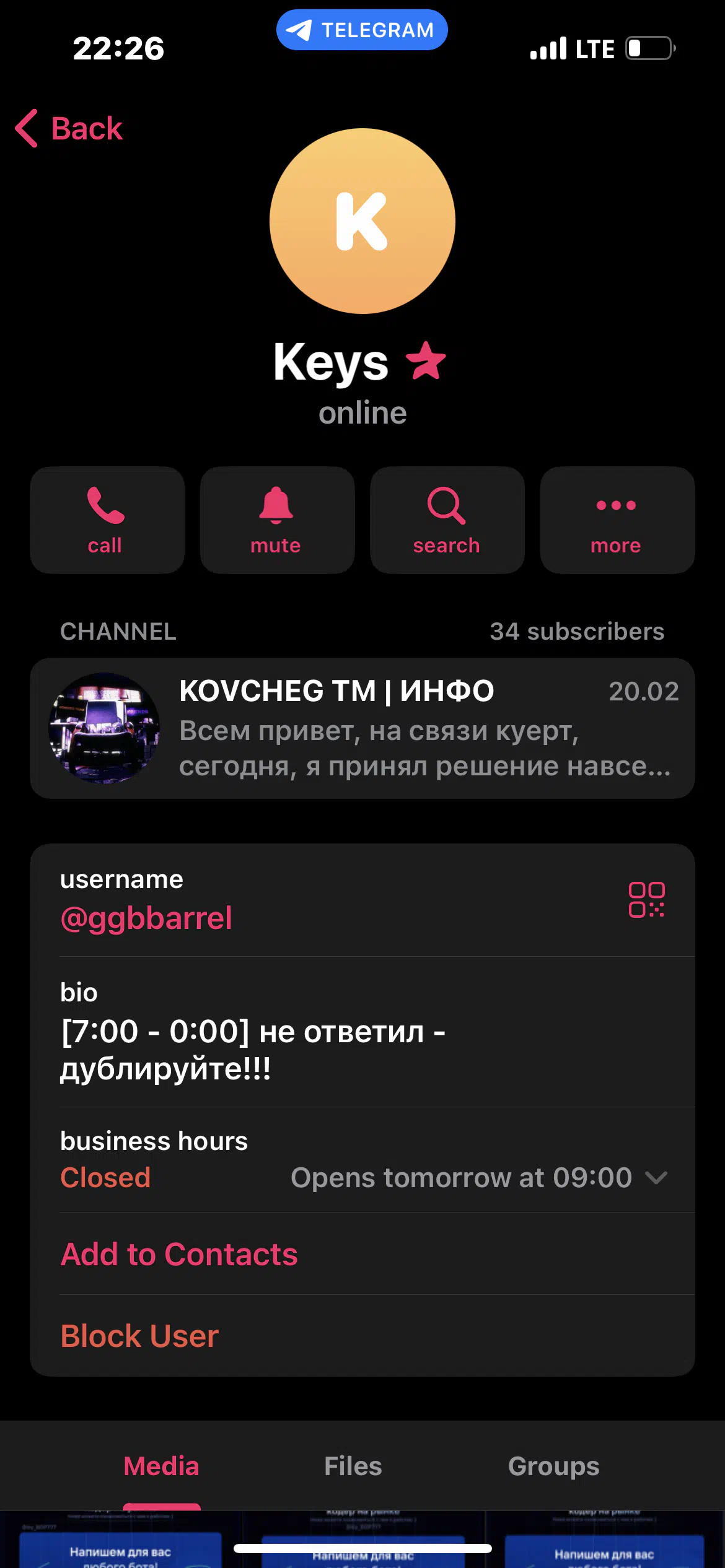Start a call with Keys
Screen dimensions: 725x1568
coord(107,520)
